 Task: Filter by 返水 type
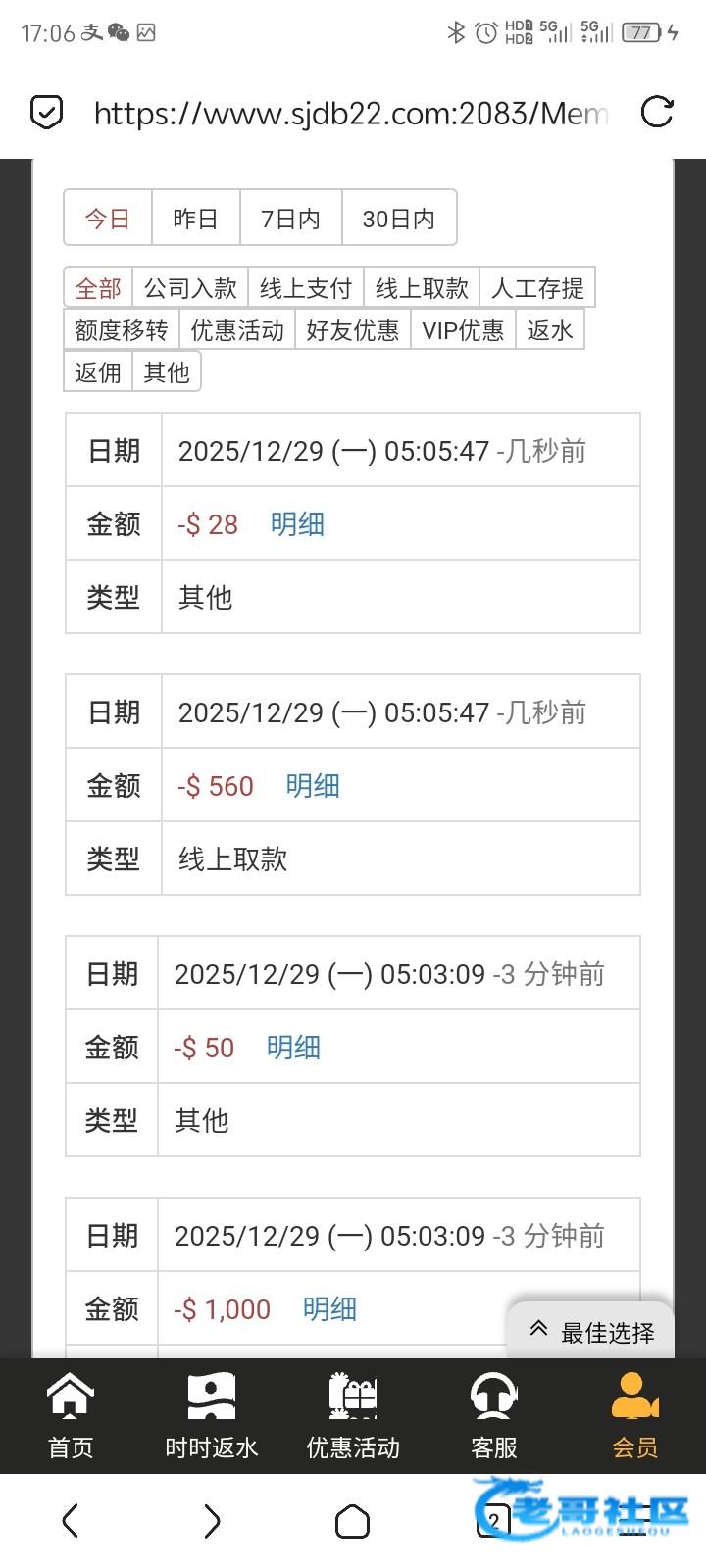point(549,330)
